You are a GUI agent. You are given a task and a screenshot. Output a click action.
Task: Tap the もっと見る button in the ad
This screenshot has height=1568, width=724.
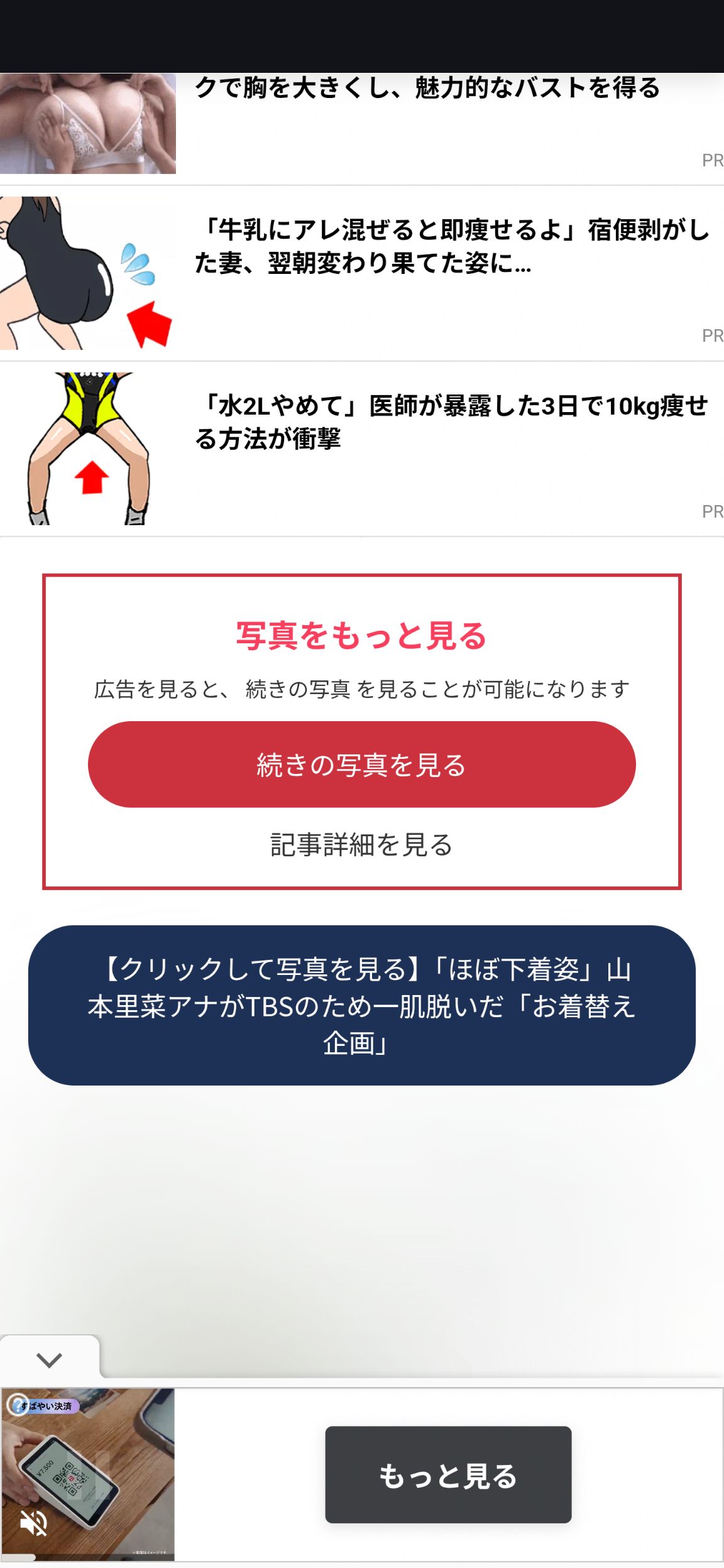click(x=447, y=1475)
